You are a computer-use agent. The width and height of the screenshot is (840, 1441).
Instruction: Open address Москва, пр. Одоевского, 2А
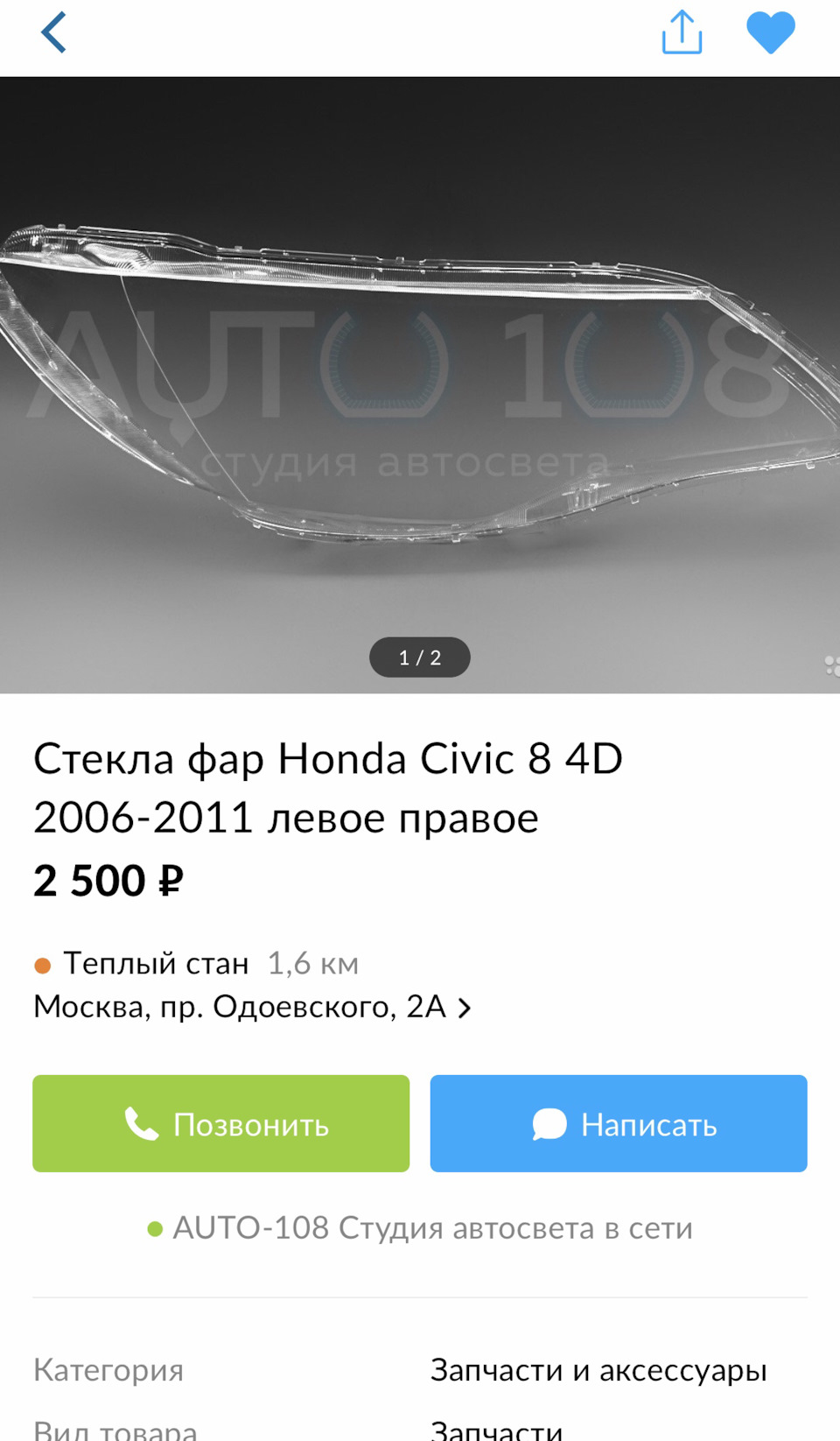click(x=252, y=1007)
